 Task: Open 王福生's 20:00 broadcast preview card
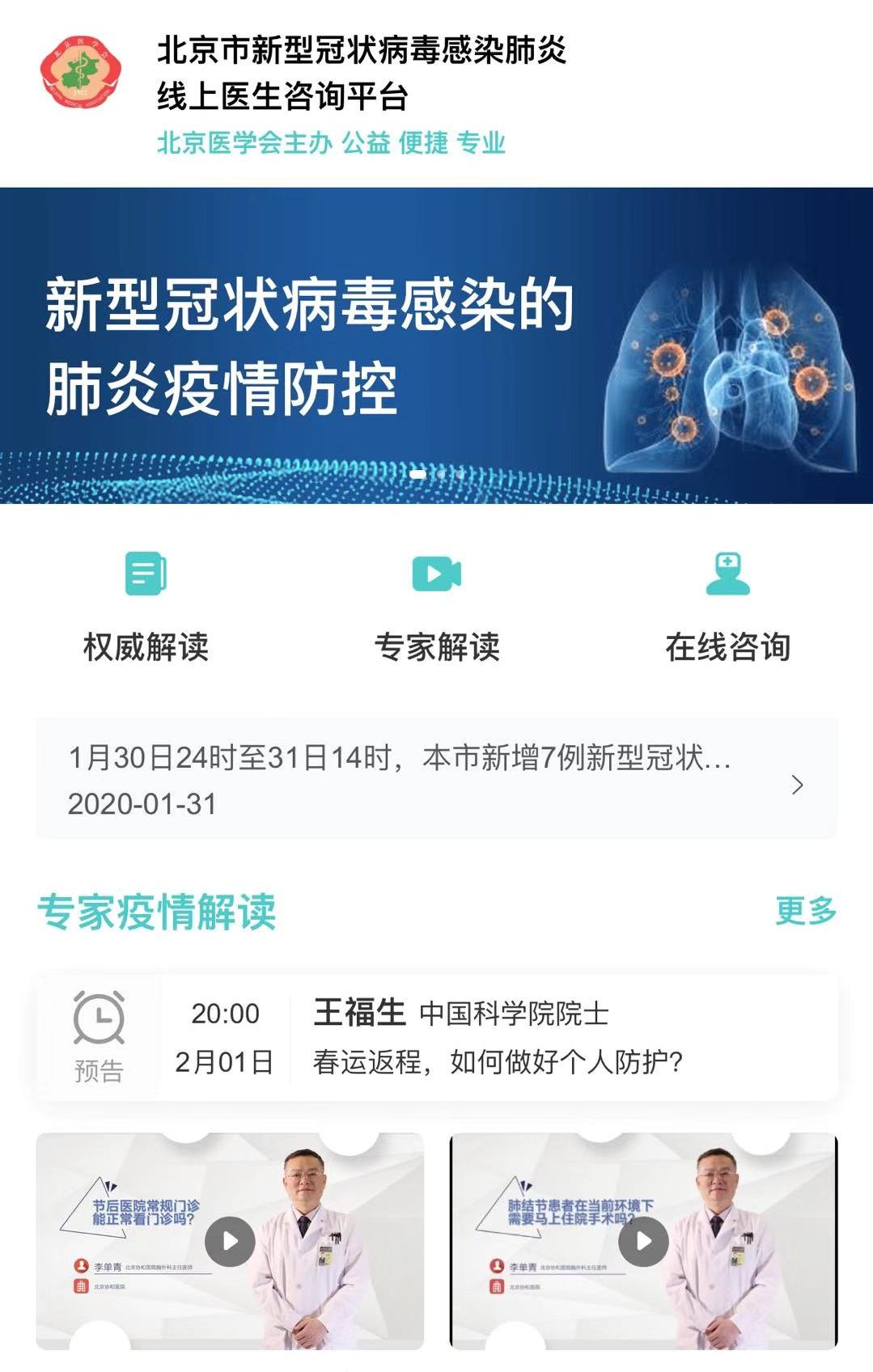pyautogui.click(x=436, y=1037)
